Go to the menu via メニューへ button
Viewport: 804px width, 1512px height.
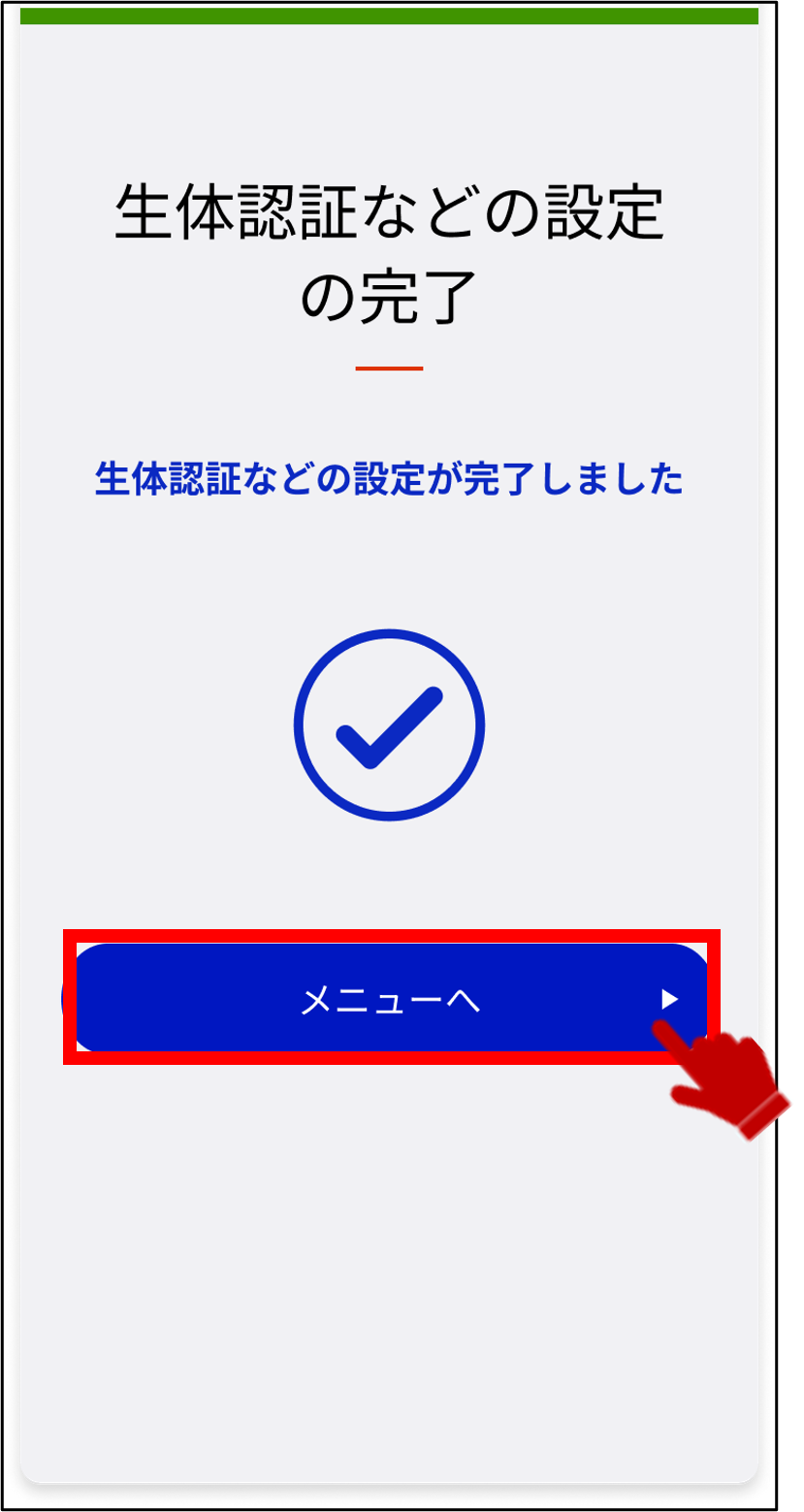(389, 998)
